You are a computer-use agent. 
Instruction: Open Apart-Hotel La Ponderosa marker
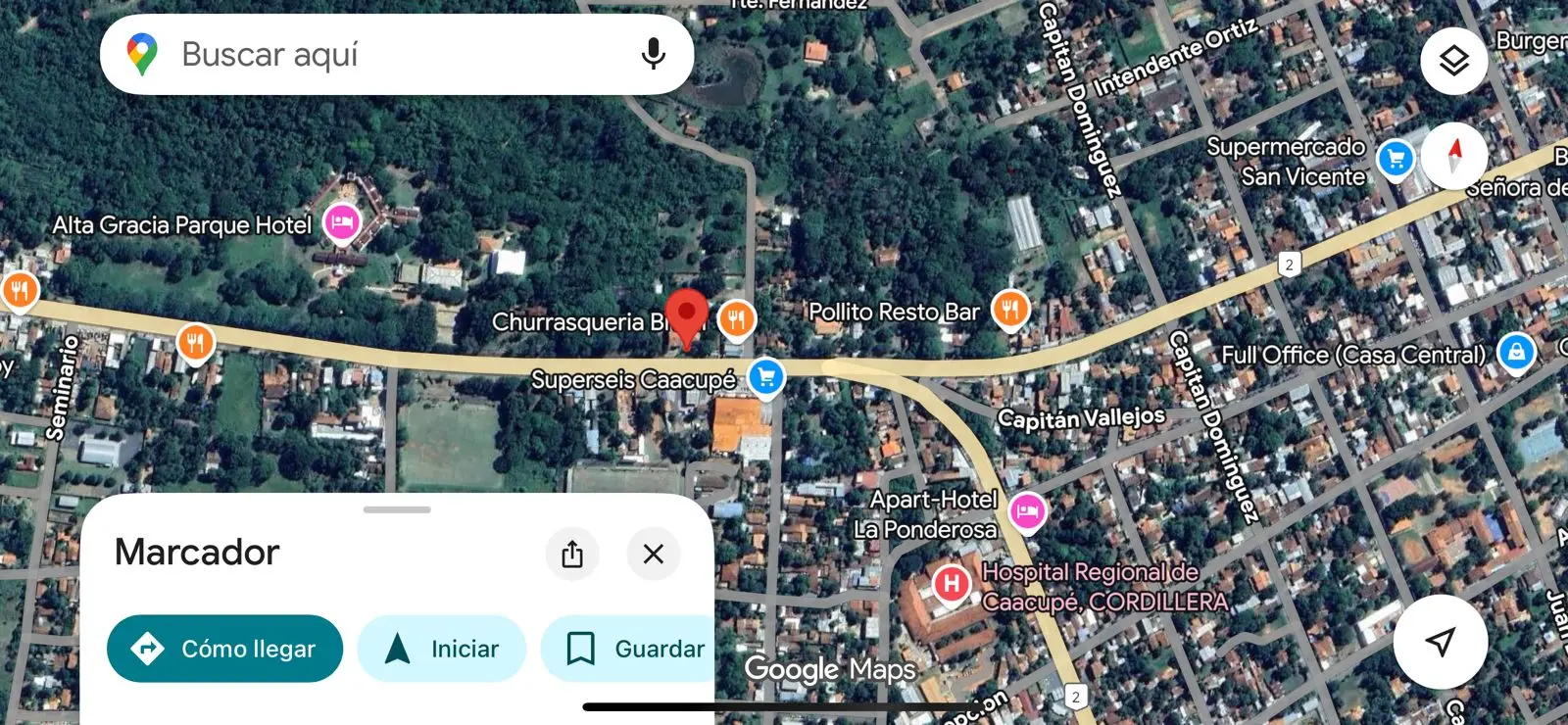[1027, 510]
